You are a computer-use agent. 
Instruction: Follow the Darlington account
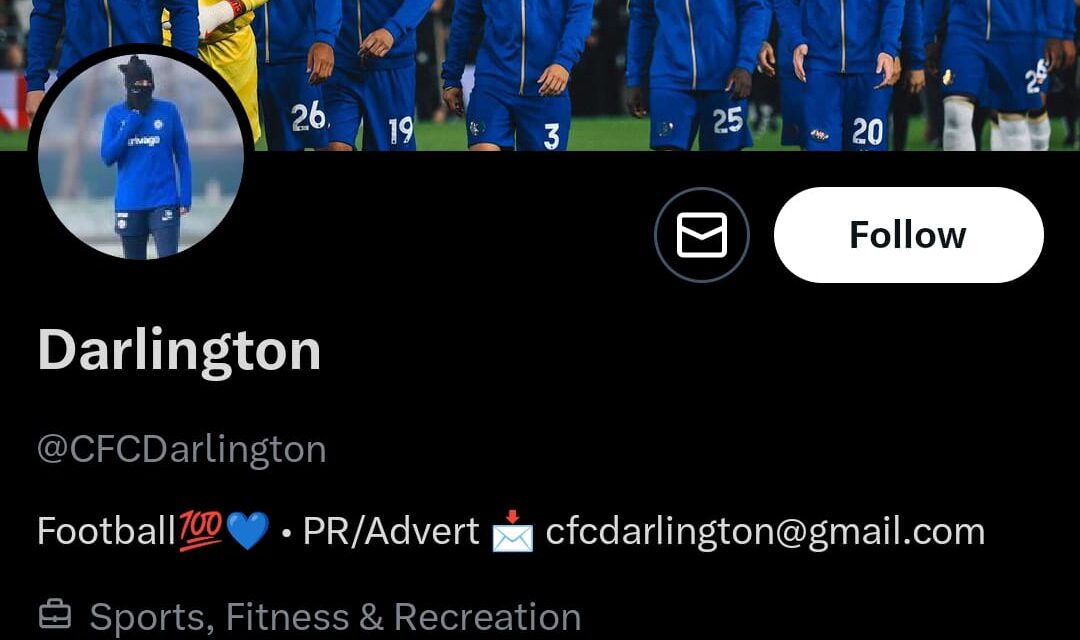[908, 235]
